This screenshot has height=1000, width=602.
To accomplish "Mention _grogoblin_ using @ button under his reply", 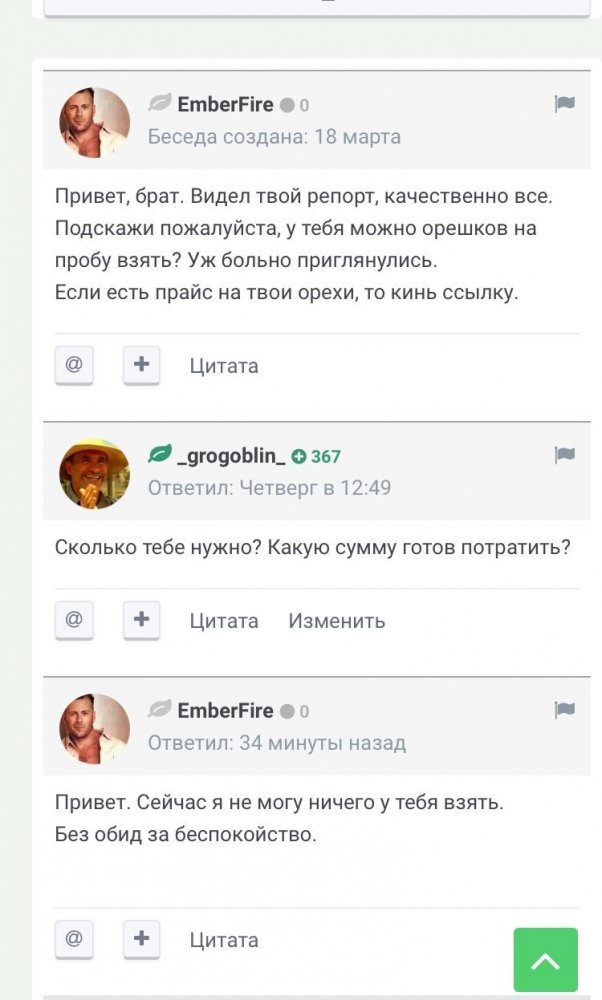I will click(x=74, y=620).
